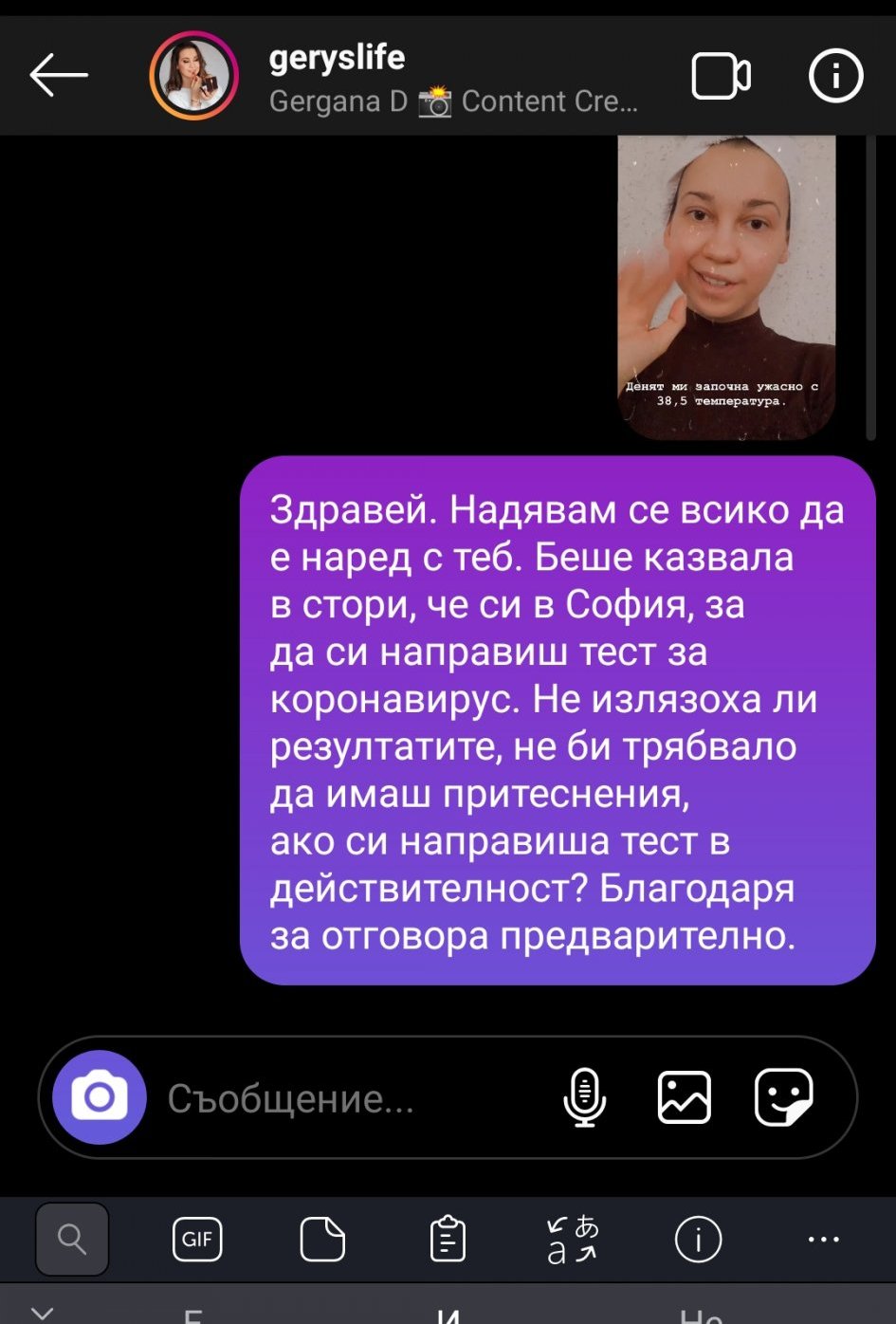Open conversation info details
Screen dimensions: 896x1324
pyautogui.click(x=835, y=76)
